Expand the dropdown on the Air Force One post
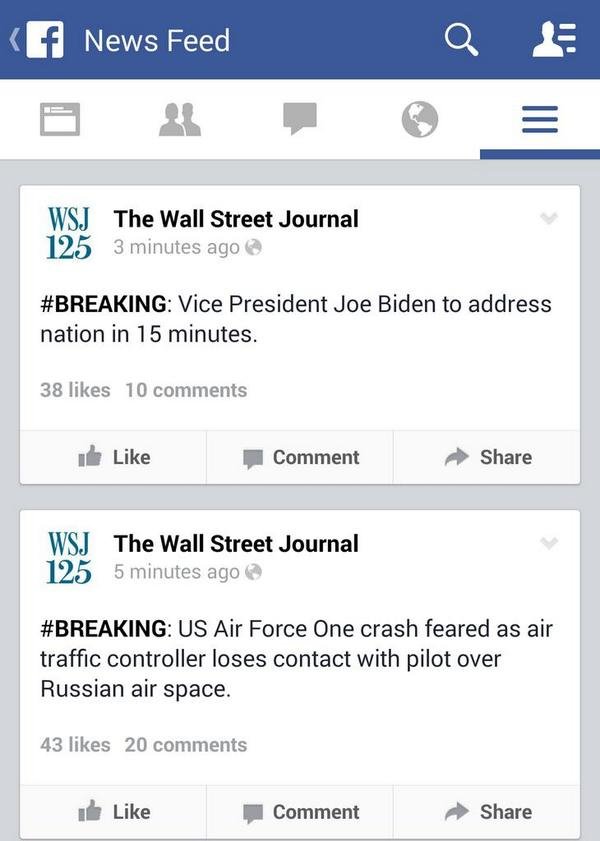 click(548, 543)
